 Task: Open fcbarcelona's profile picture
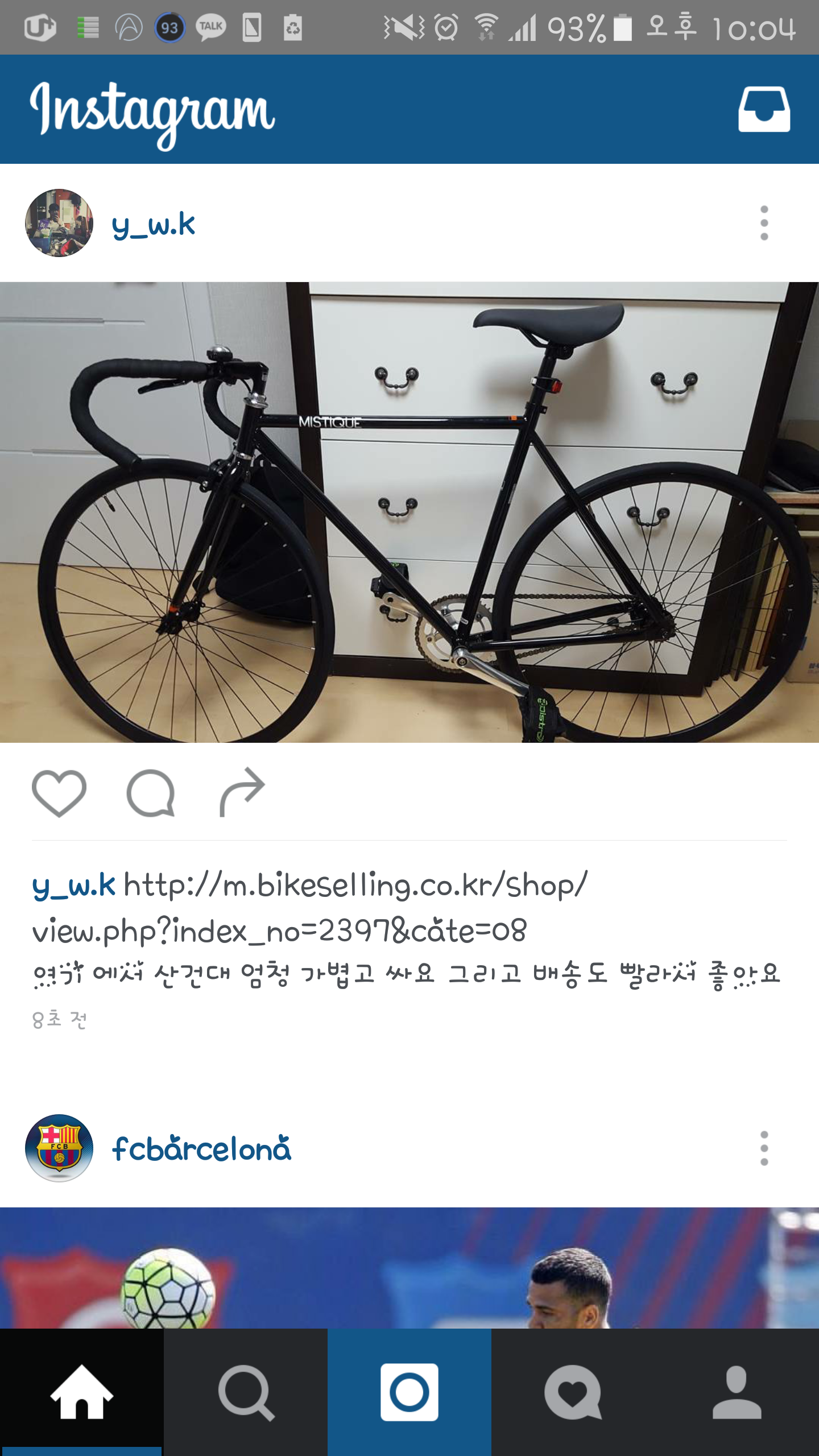click(x=59, y=1148)
